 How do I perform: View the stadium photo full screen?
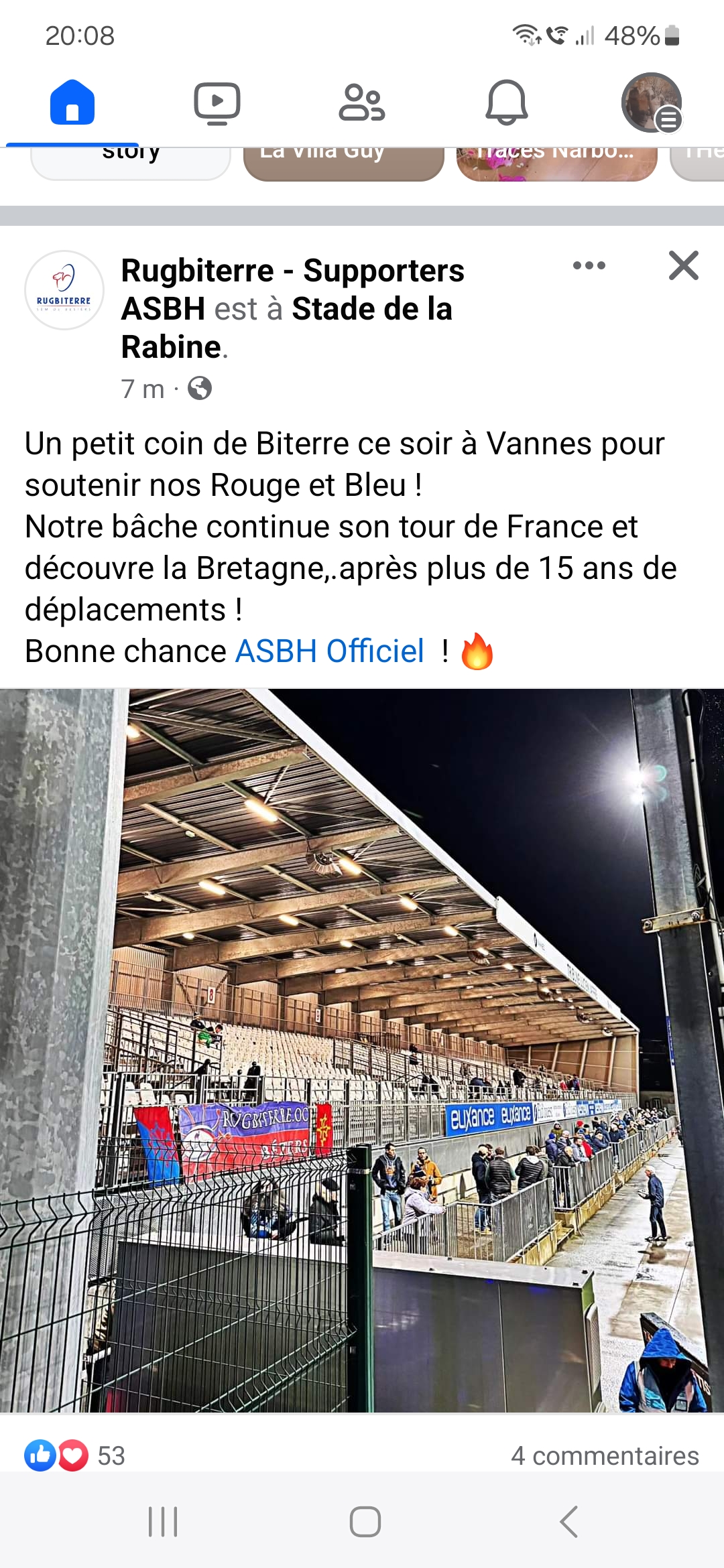coord(362,1051)
